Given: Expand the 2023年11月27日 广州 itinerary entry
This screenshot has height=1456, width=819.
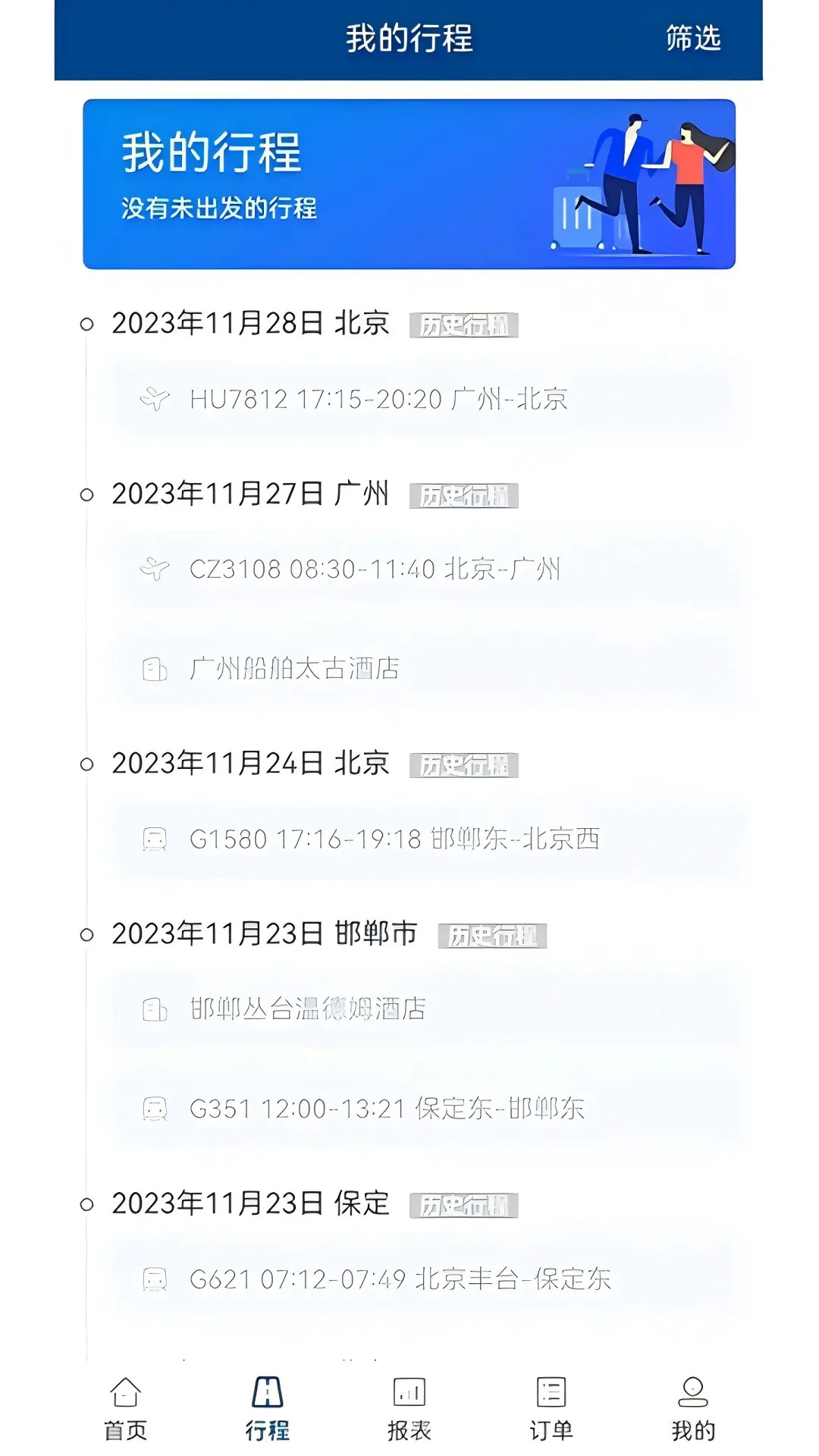Looking at the screenshot, I should (250, 493).
